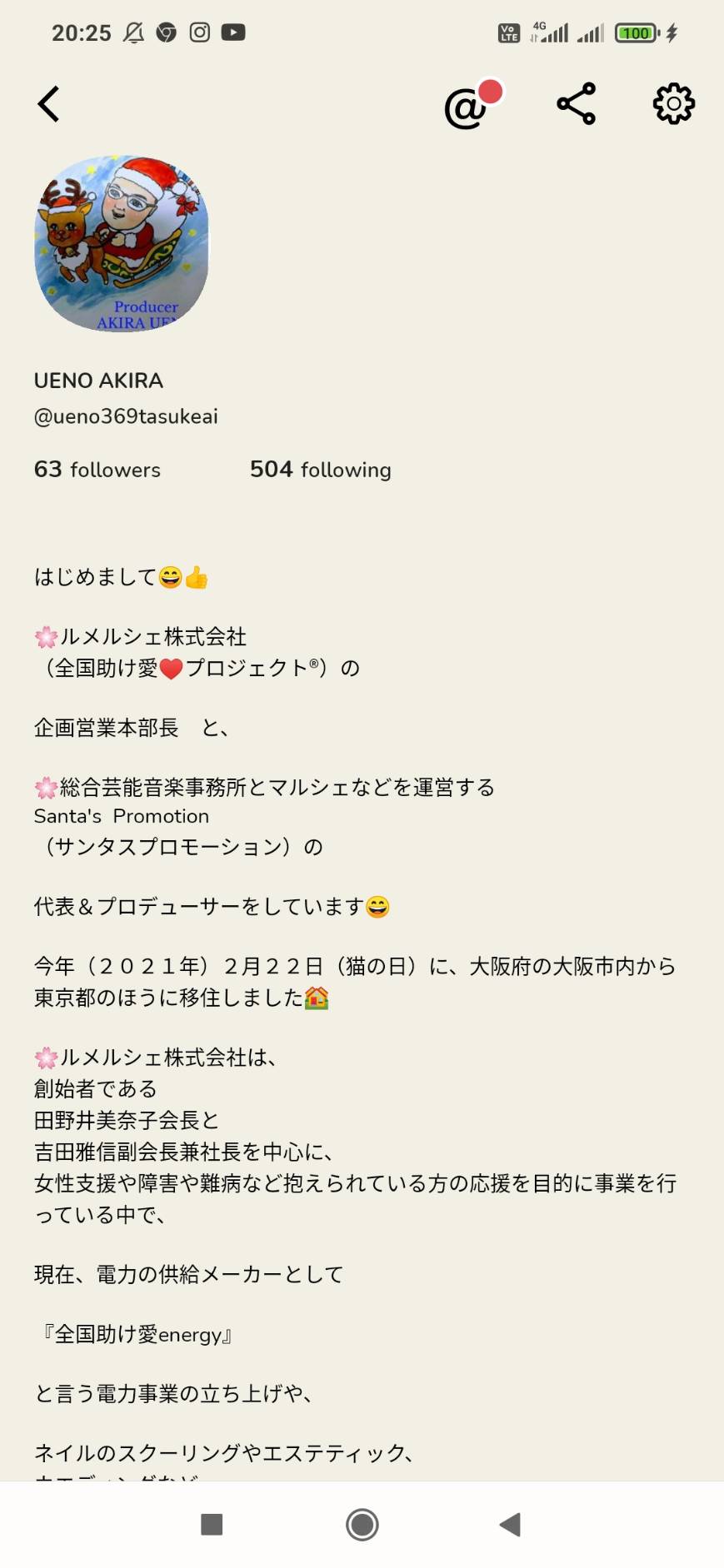This screenshot has height=1568, width=724.
Task: Tap the system home button
Action: (362, 1525)
